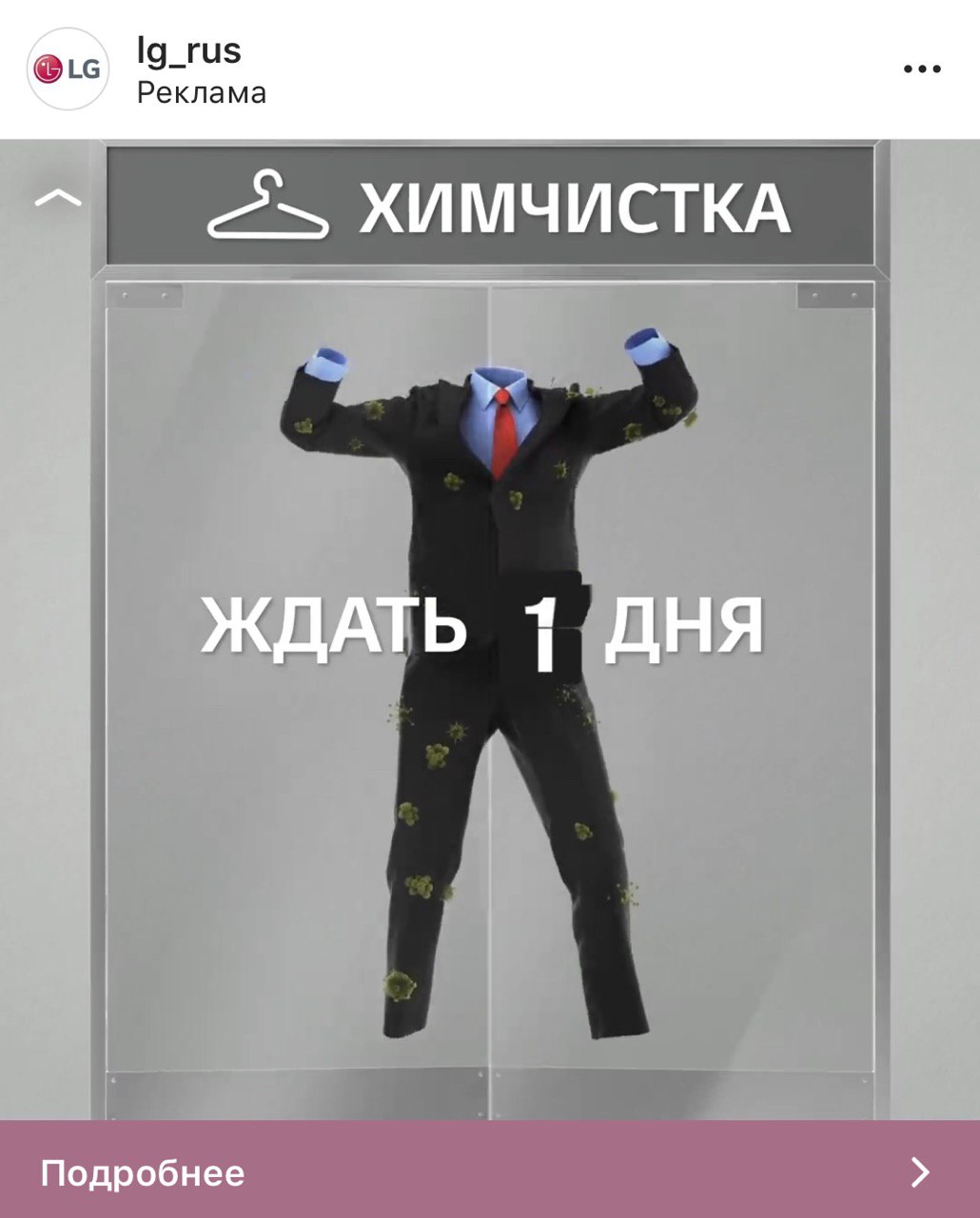Open the lg_rus profile picture
This screenshot has height=1218, width=980.
69,69
